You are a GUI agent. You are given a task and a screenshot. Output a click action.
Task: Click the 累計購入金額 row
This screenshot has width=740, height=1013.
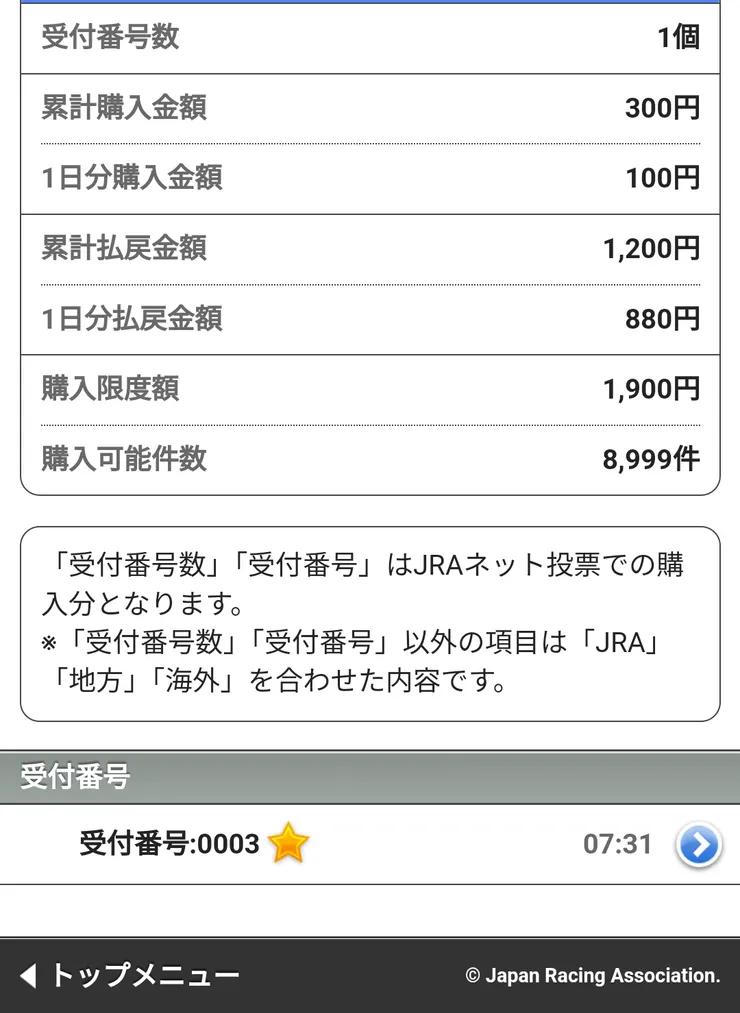[x=370, y=109]
